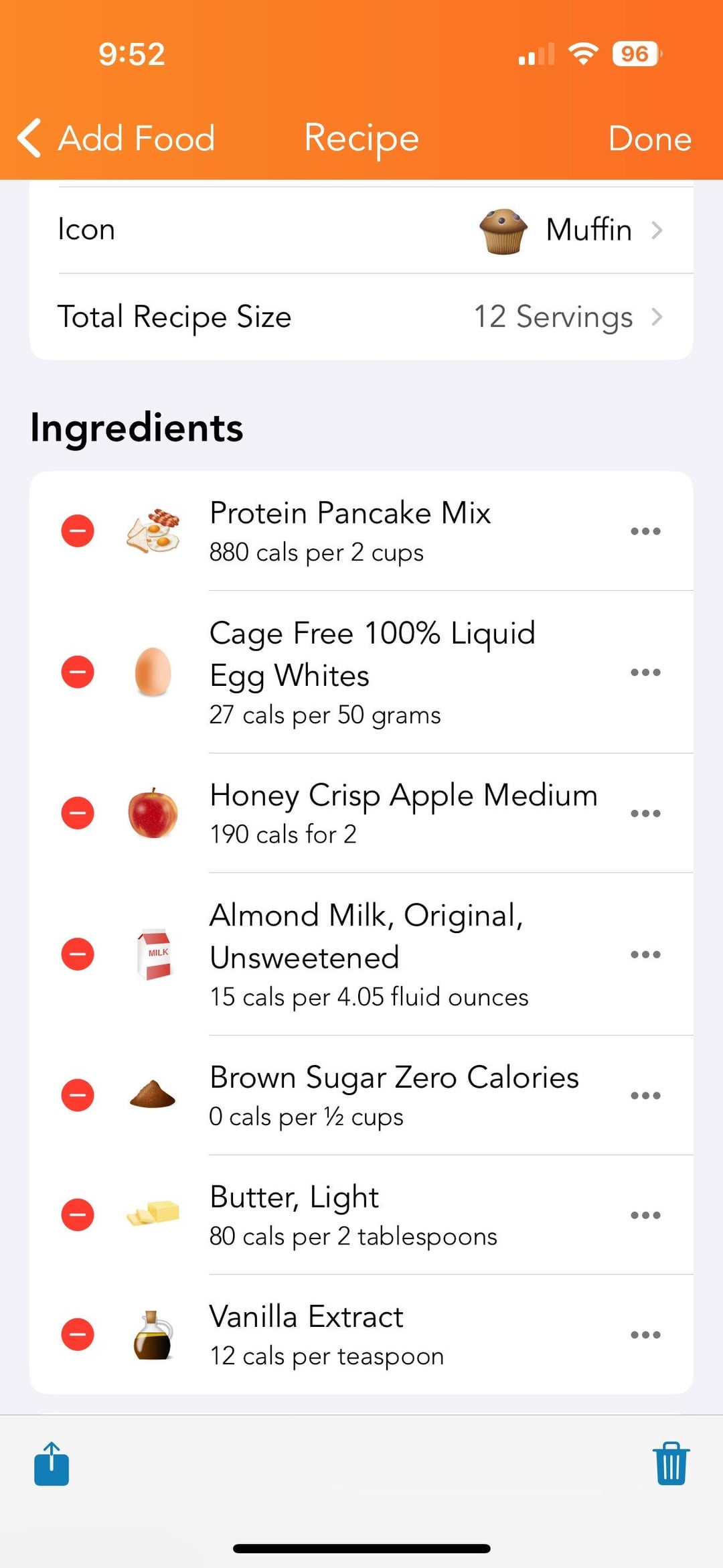Open the options dots for Vanilla Extract
The width and height of the screenshot is (723, 1568).
[x=645, y=1334]
